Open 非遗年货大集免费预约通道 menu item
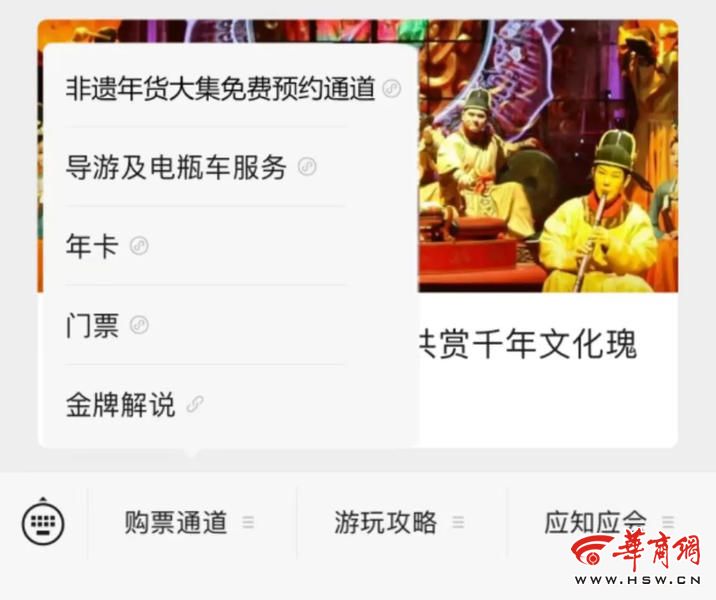Screen dimensions: 716x600 point(220,89)
